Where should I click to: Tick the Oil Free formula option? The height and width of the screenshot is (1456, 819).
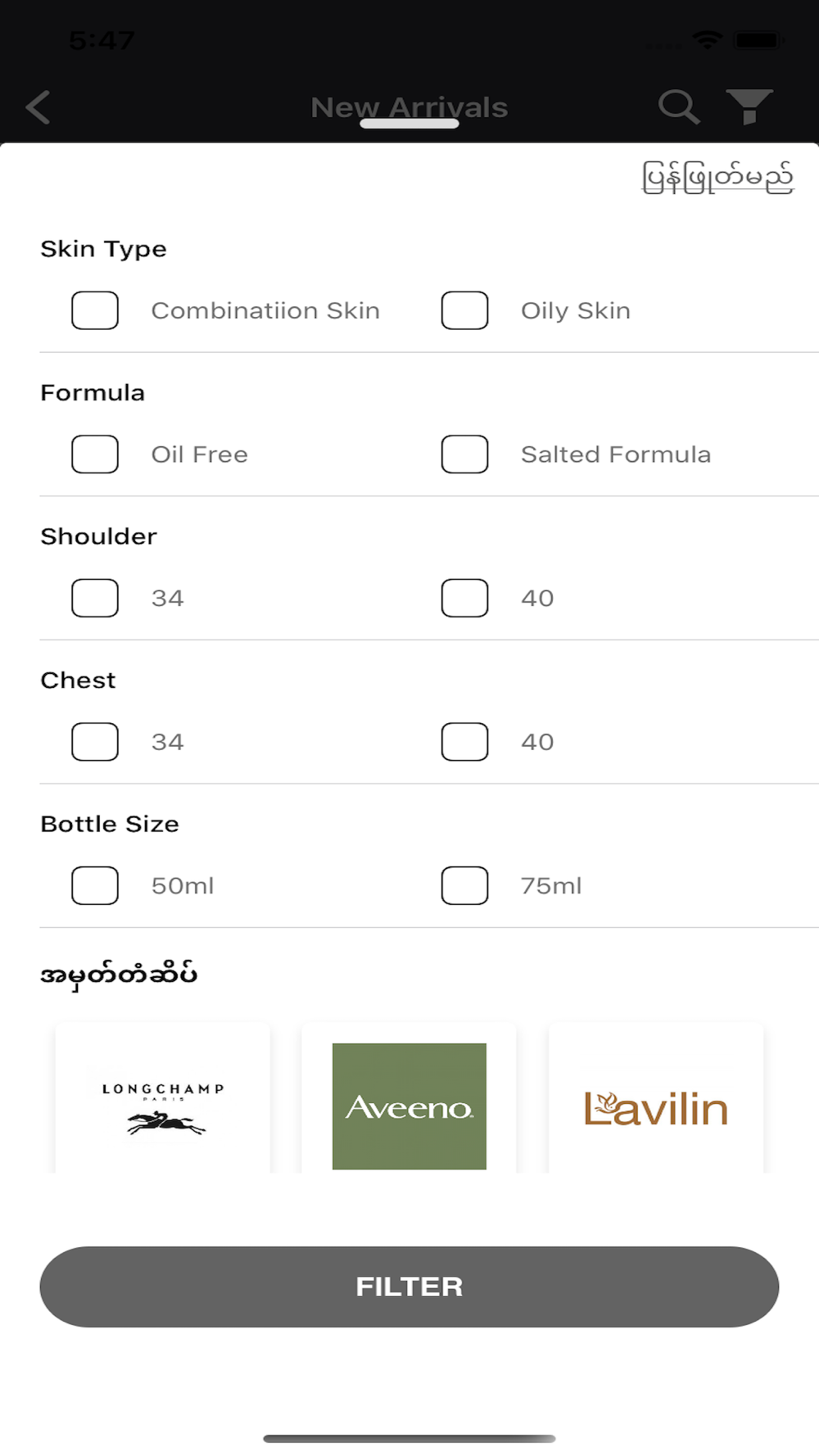point(95,454)
